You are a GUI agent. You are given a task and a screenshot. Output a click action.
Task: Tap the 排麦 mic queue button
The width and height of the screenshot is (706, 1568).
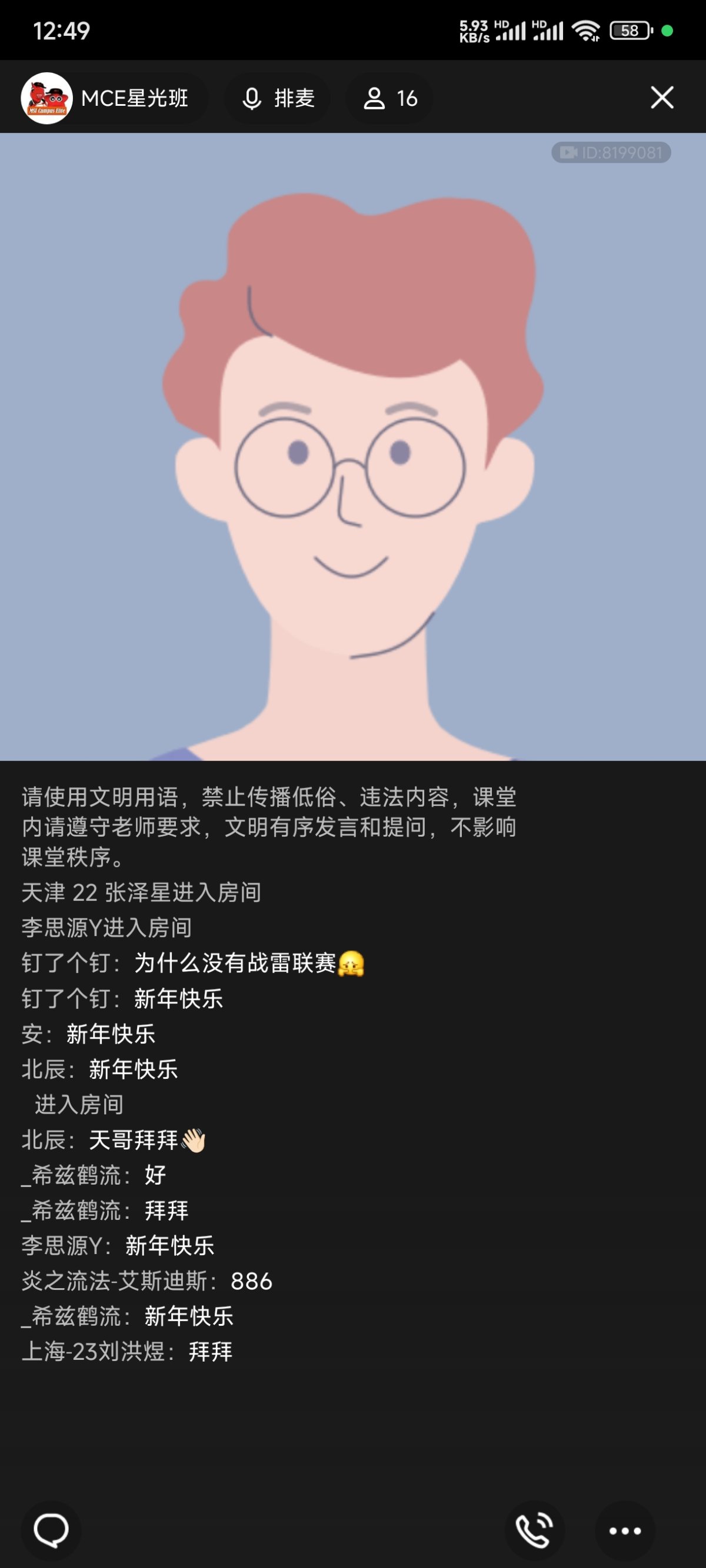pos(278,98)
